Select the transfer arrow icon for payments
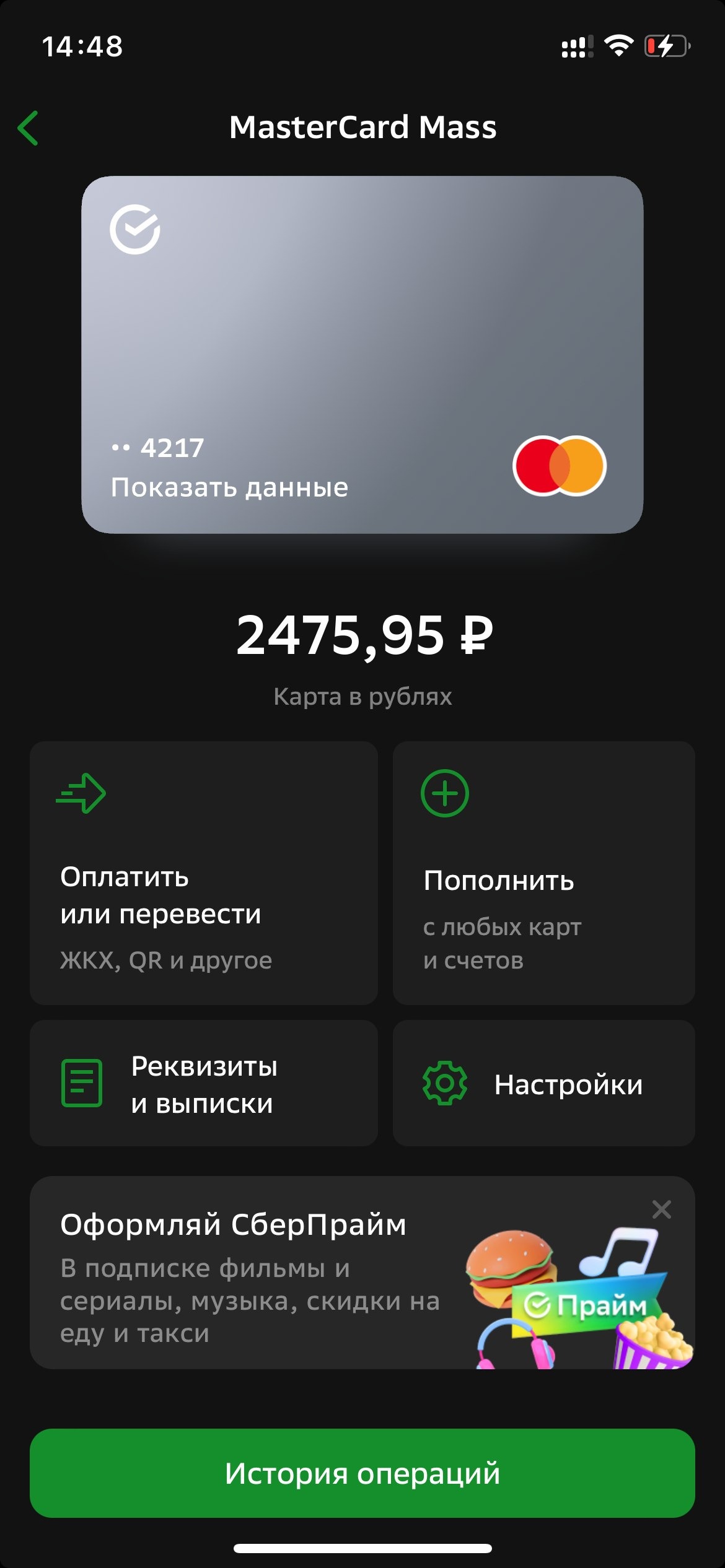This screenshot has width=725, height=1568. pos(82,792)
